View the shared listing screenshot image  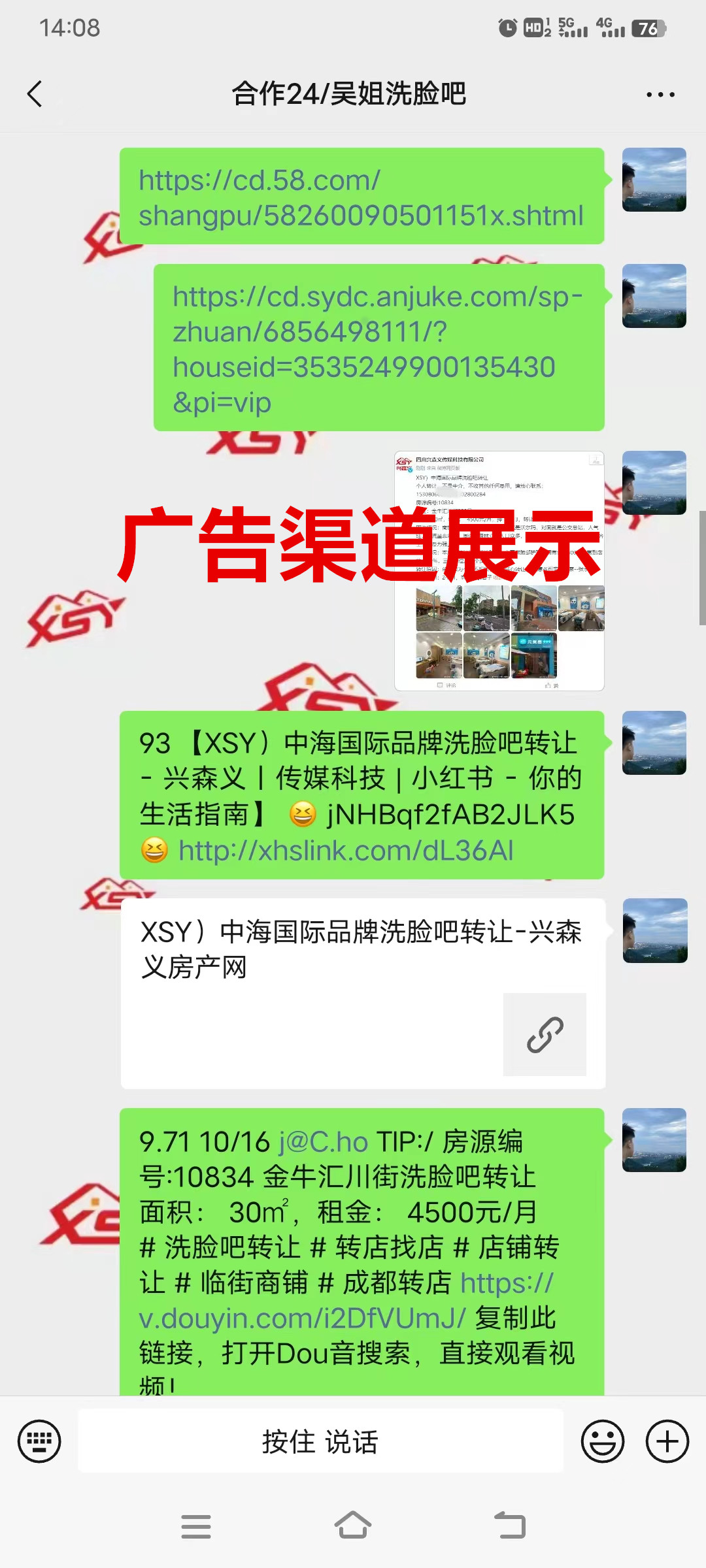coord(499,570)
